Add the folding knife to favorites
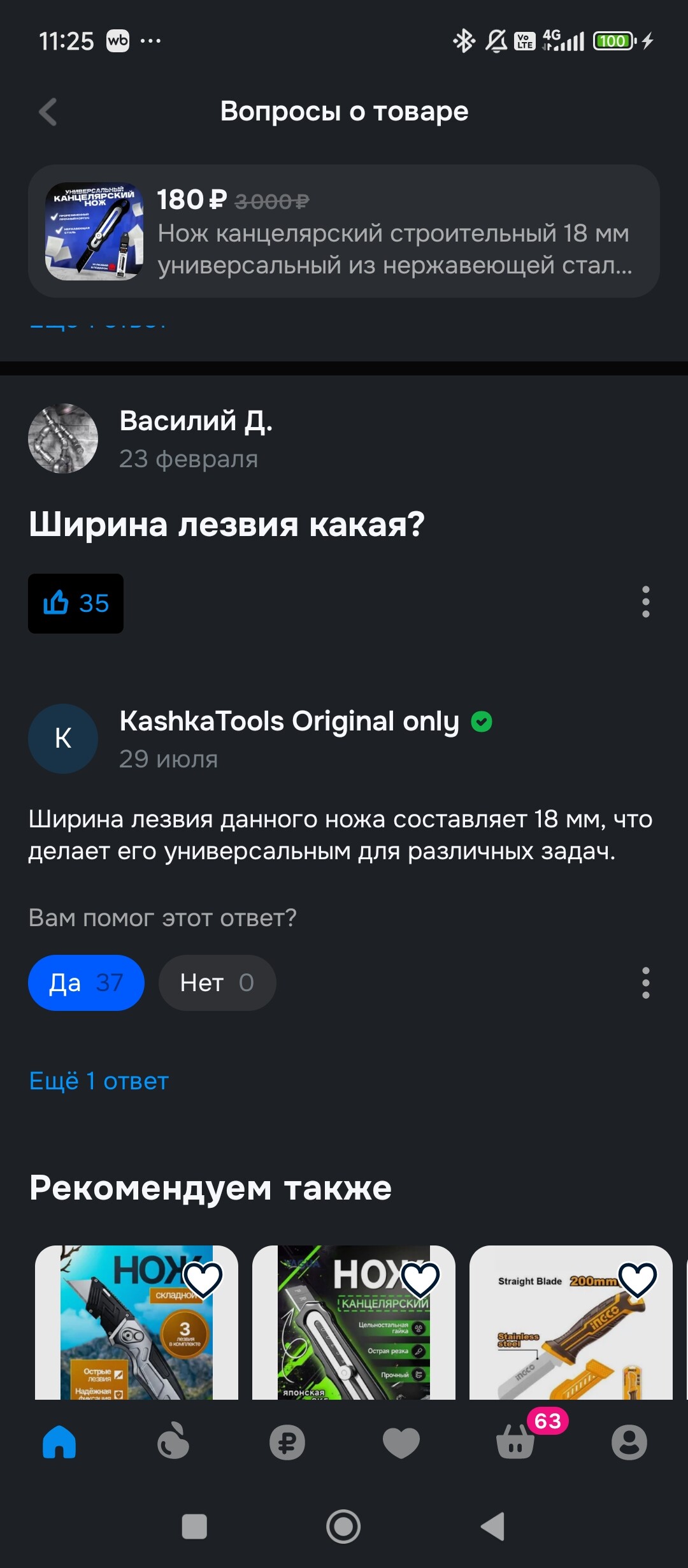688x1568 pixels. pyautogui.click(x=203, y=1280)
